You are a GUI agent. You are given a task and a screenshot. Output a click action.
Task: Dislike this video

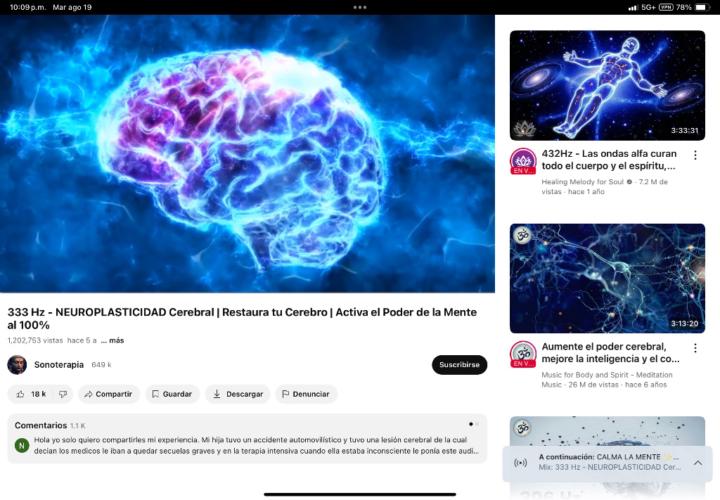(63, 394)
